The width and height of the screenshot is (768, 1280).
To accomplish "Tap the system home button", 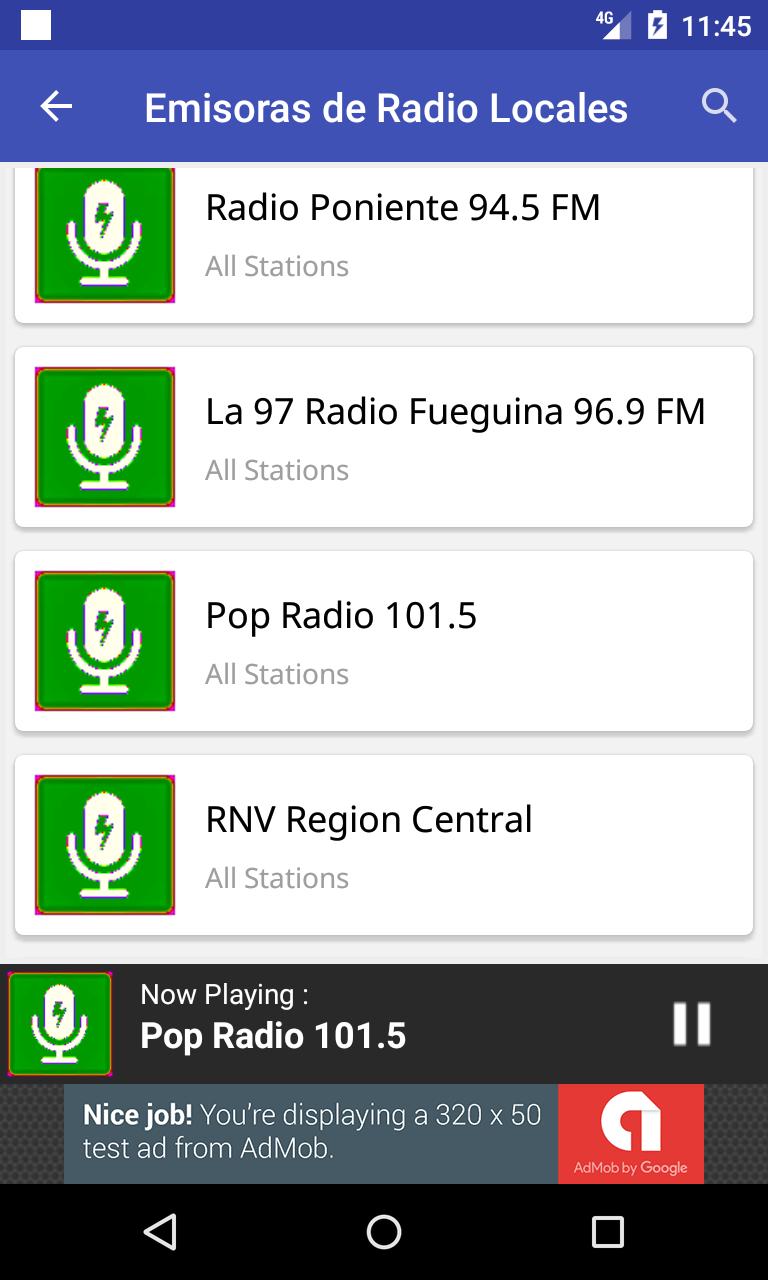I will [384, 1232].
